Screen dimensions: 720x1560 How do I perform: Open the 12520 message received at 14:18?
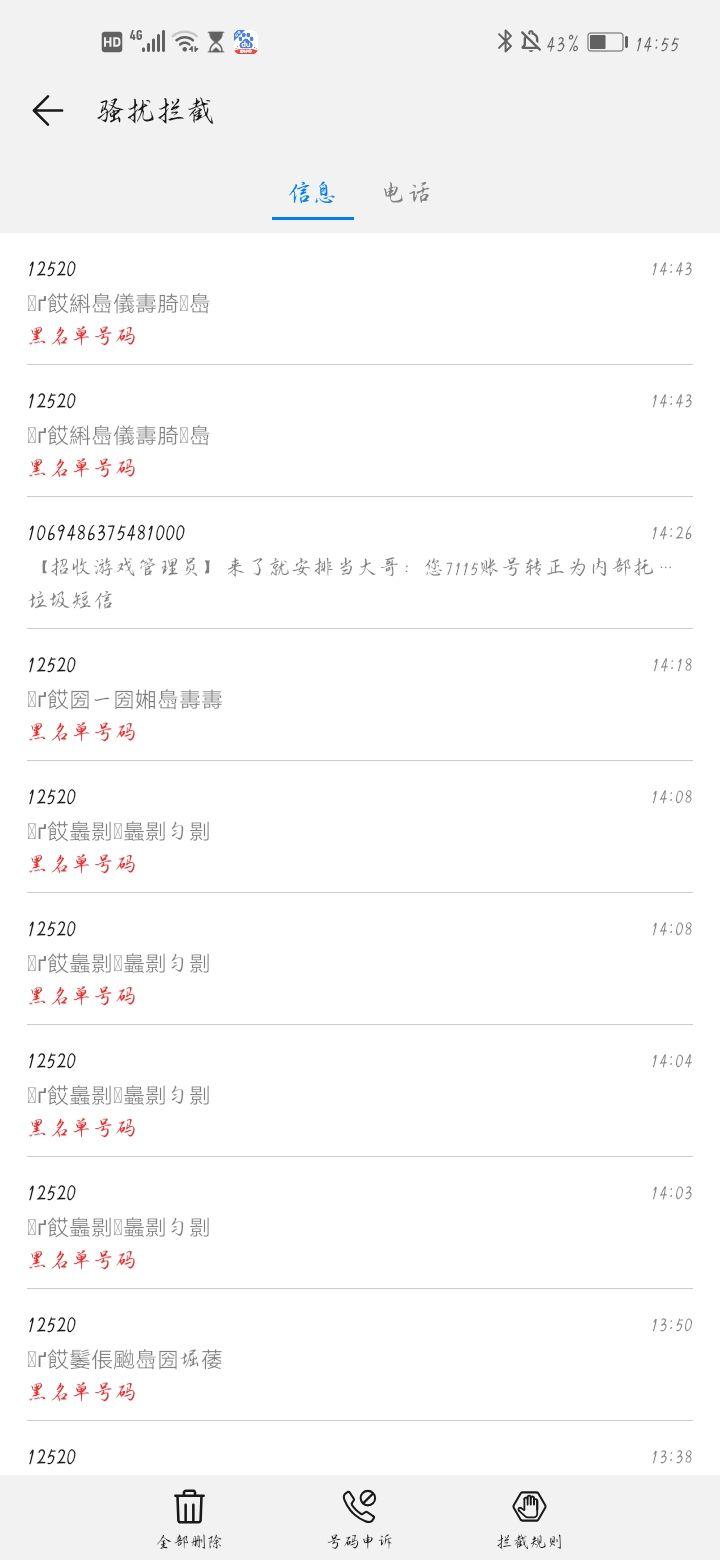[359, 697]
